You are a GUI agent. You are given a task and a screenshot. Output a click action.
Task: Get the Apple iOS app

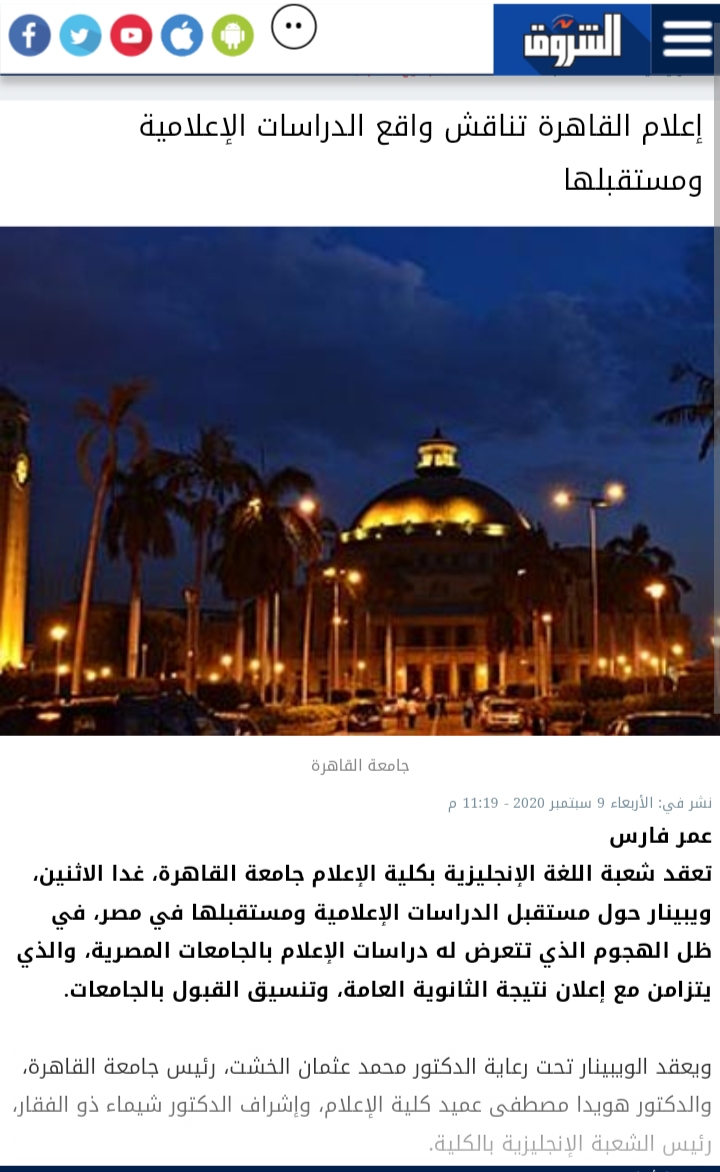(182, 36)
